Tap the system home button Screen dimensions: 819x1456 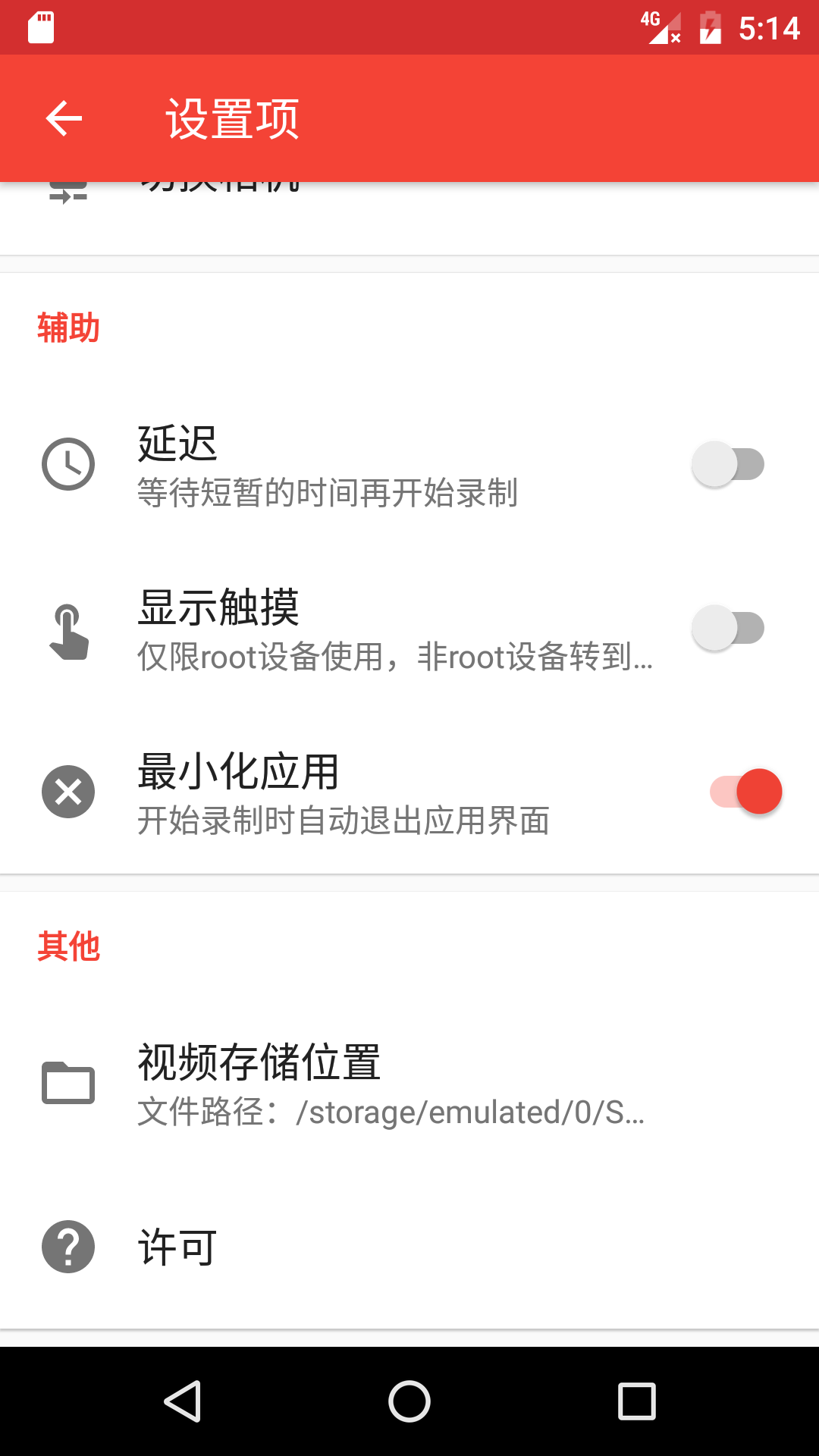coord(409,1401)
